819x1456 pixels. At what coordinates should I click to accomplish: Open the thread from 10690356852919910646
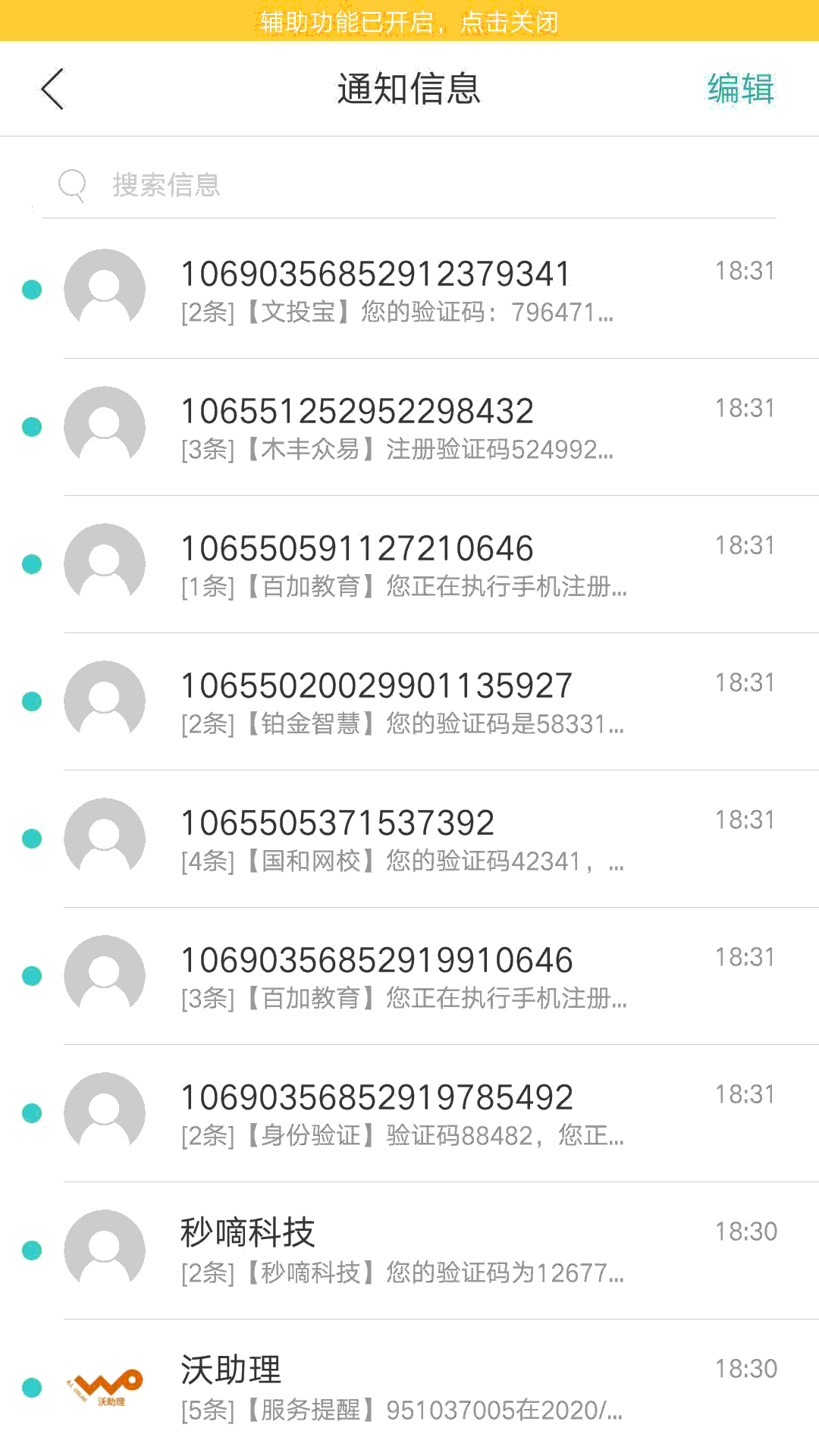point(409,976)
